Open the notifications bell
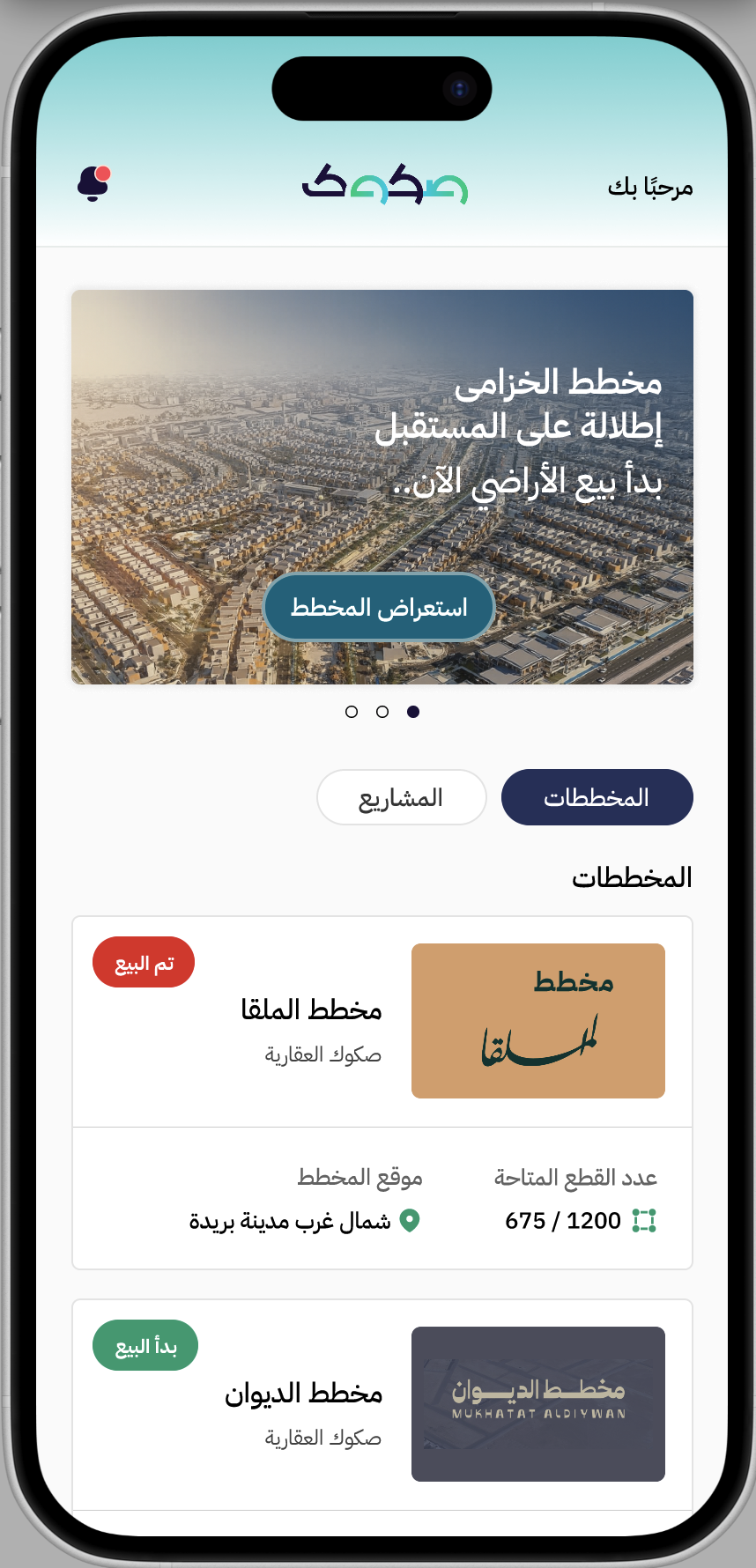756x1568 pixels. pos(93,184)
